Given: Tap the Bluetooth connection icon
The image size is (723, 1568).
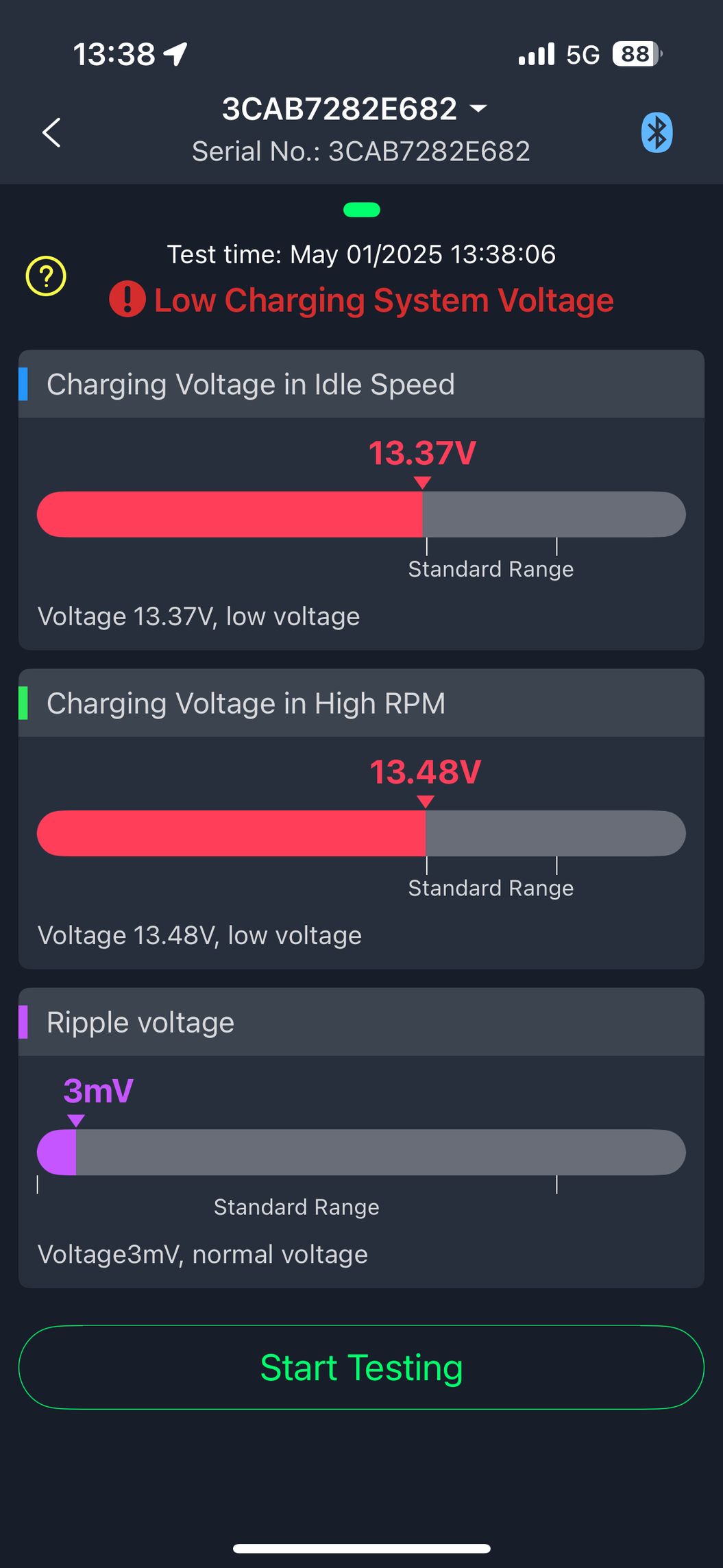Looking at the screenshot, I should pyautogui.click(x=656, y=132).
